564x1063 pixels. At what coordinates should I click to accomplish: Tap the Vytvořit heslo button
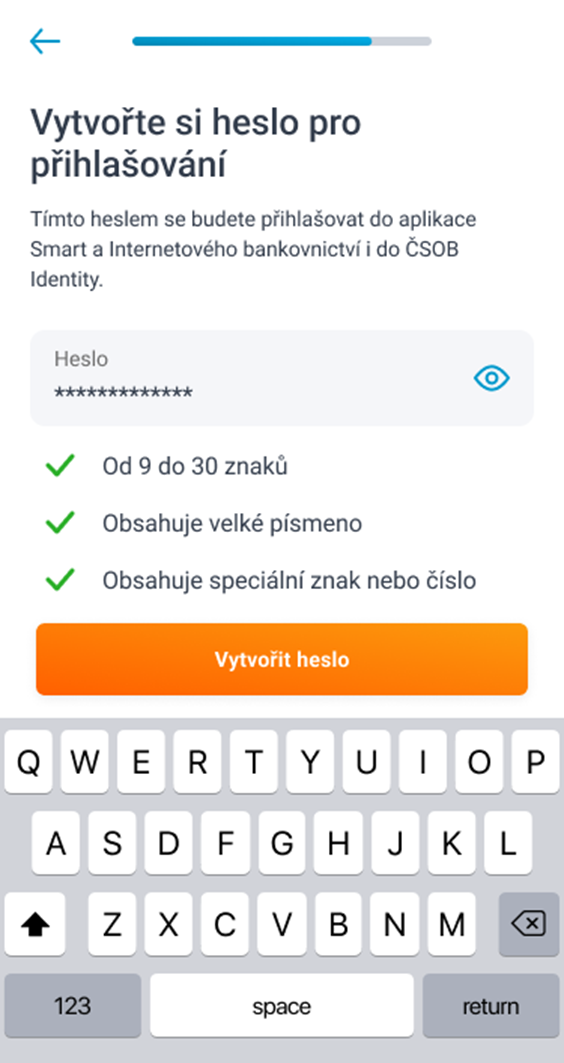point(281,659)
